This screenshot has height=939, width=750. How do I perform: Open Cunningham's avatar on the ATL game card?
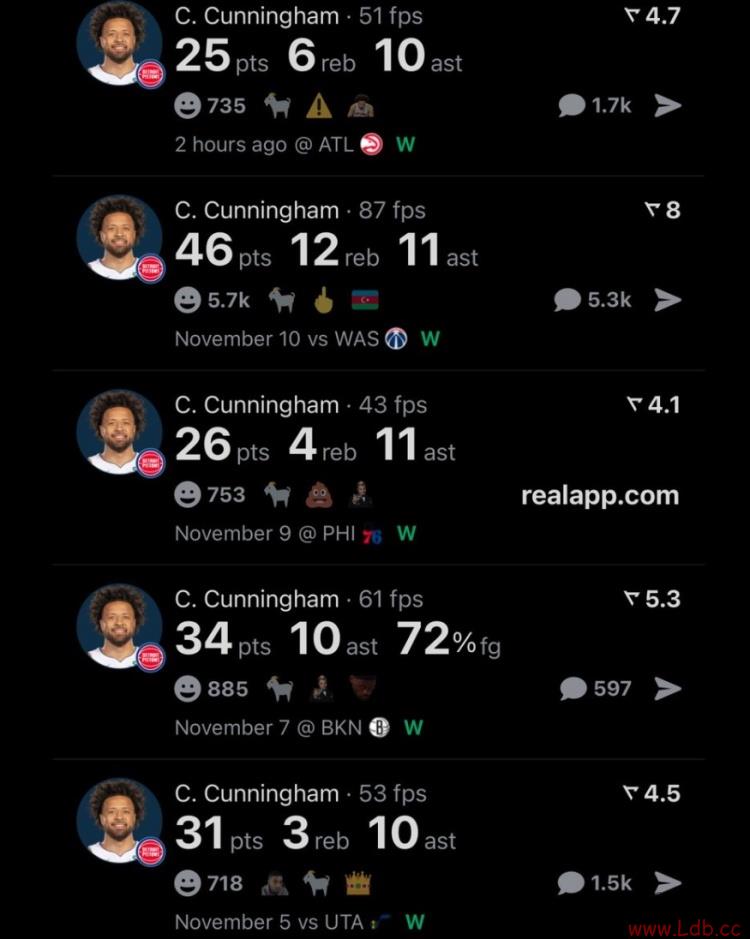coord(119,44)
